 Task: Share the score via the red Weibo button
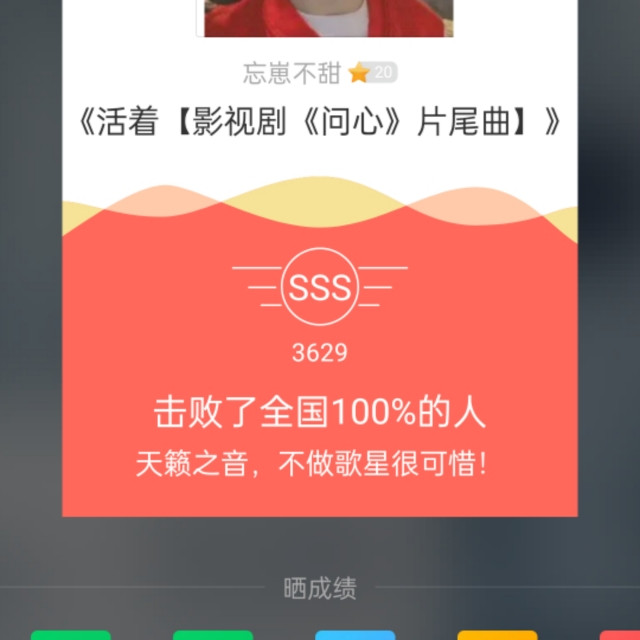coord(620,634)
